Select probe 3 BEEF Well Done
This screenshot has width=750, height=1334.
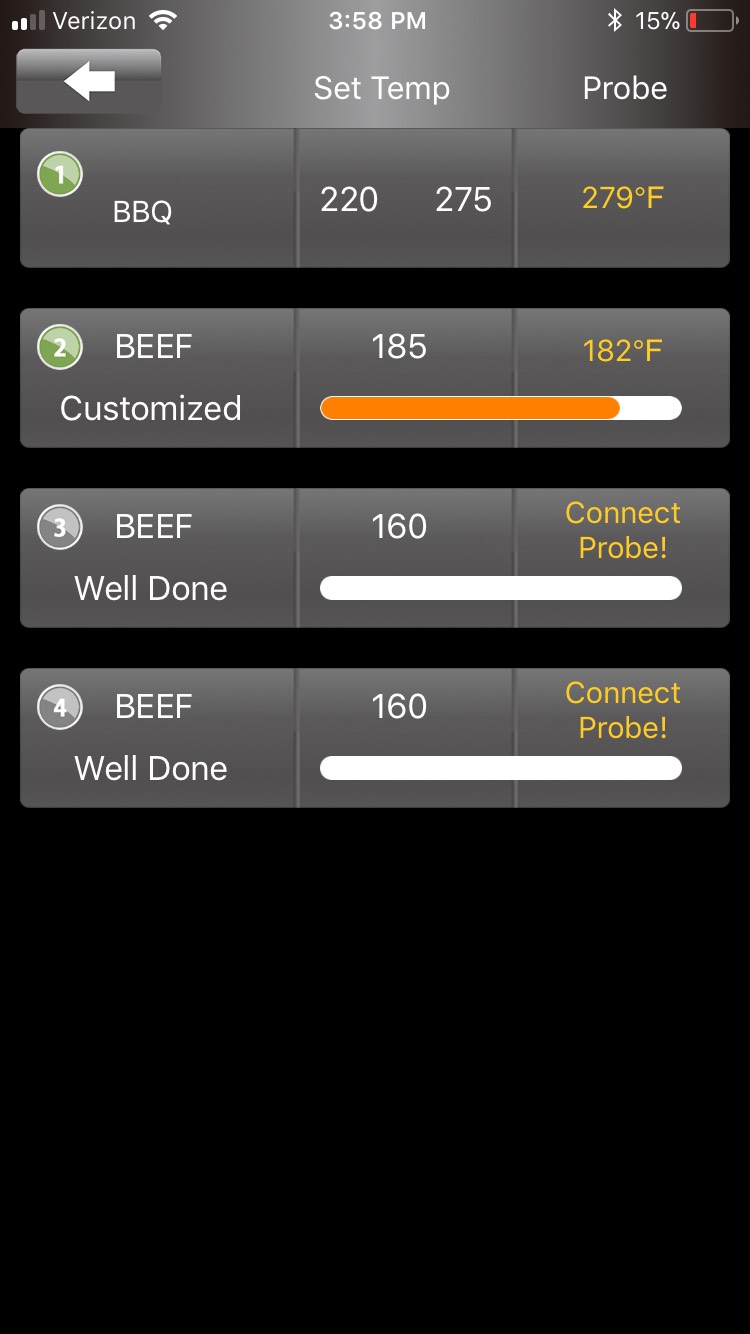[x=158, y=558]
